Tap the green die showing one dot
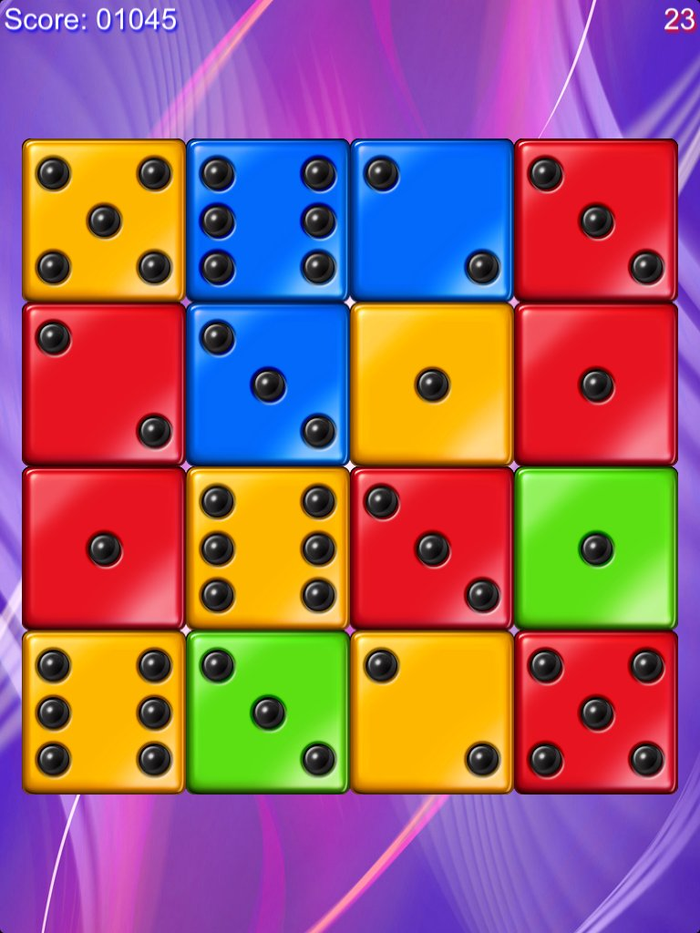 [x=596, y=548]
